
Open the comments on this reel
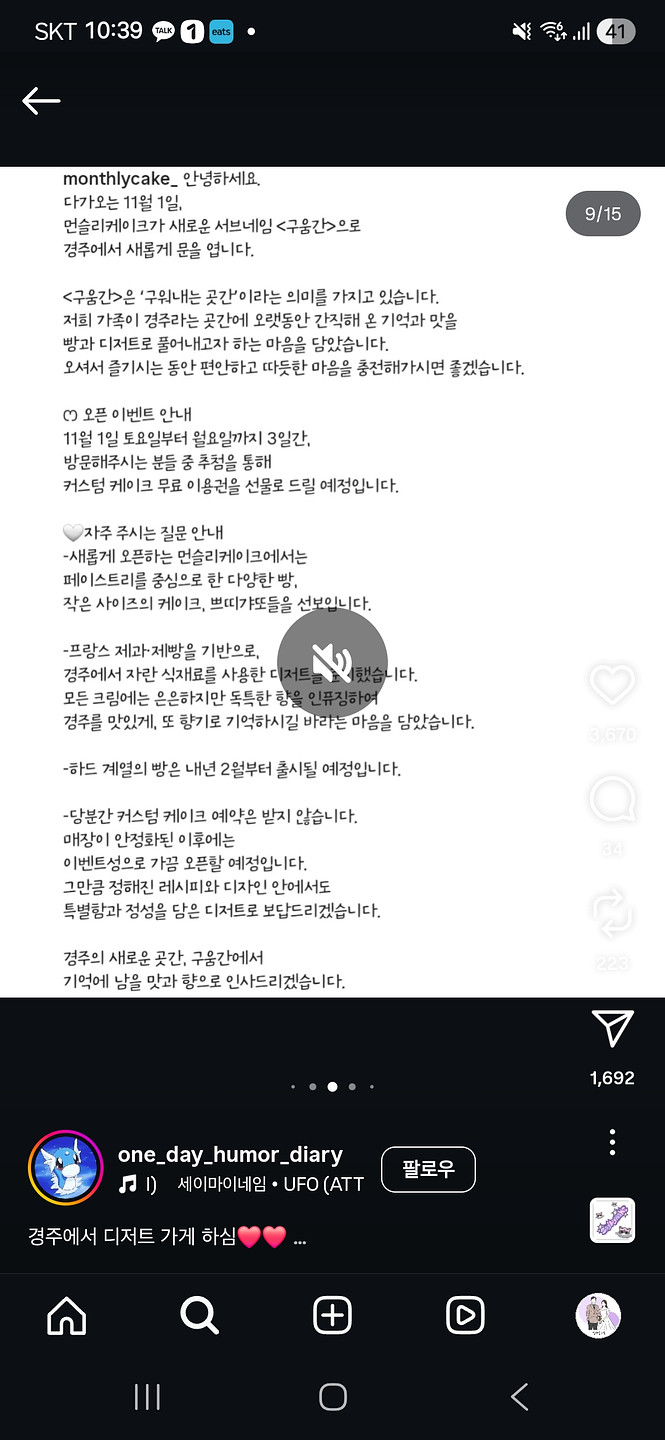(612, 803)
